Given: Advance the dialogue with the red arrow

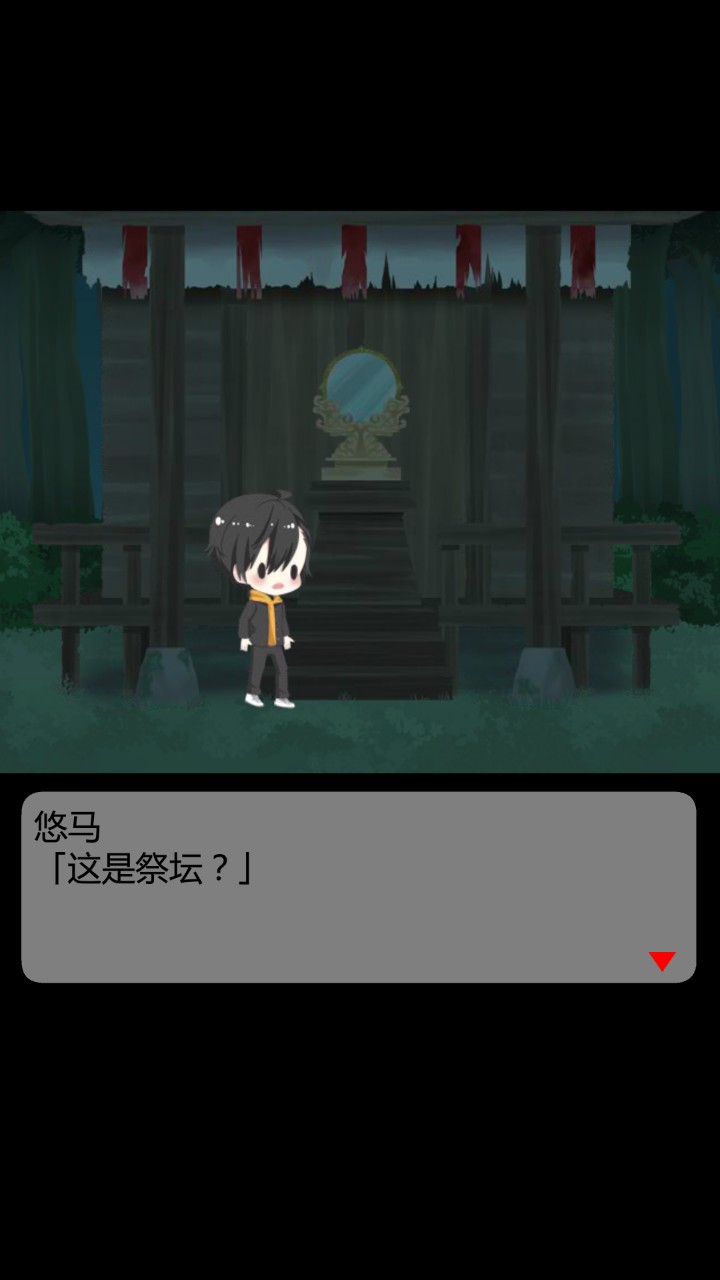Looking at the screenshot, I should click(x=662, y=961).
